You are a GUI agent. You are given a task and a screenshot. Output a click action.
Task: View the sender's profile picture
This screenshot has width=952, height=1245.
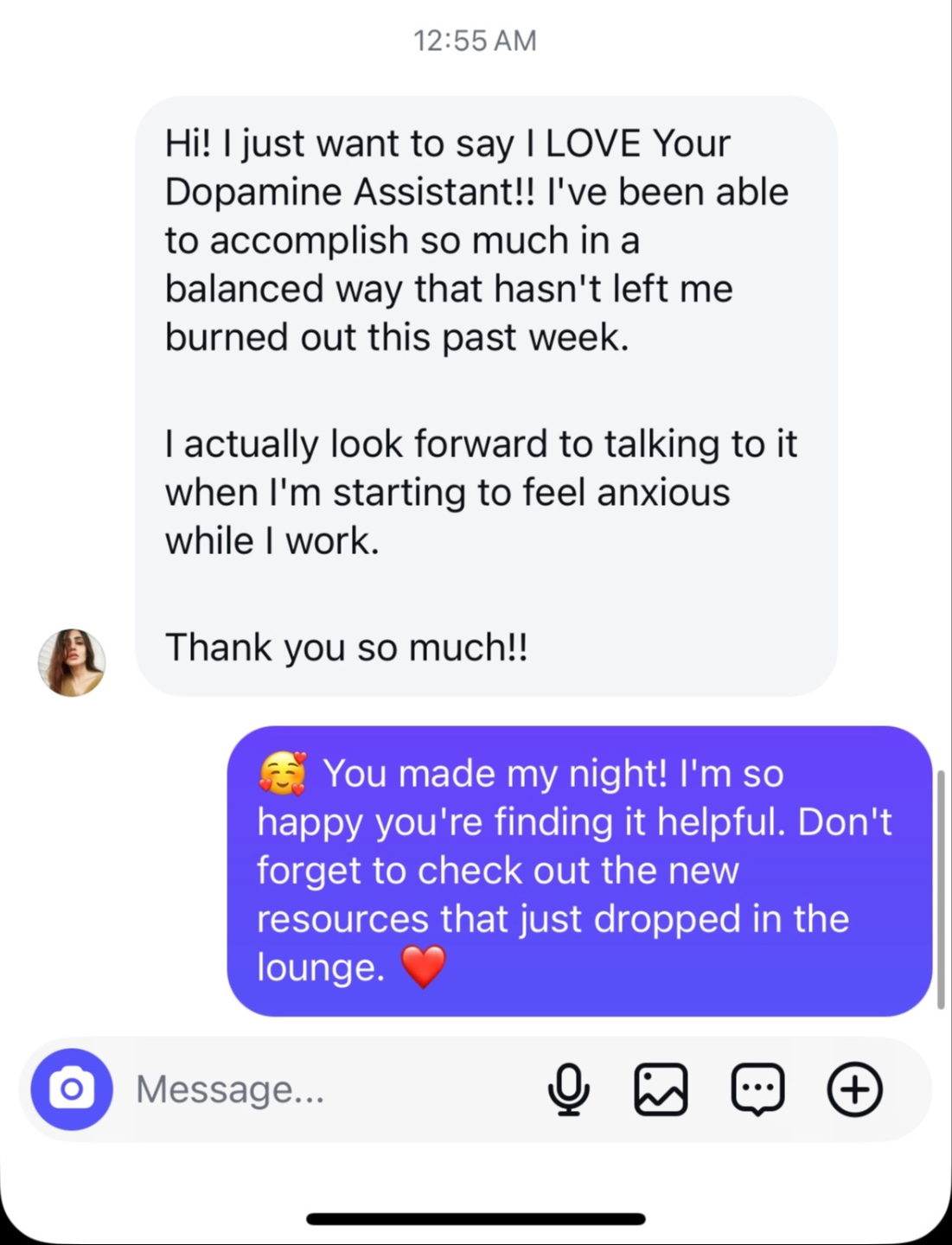click(72, 662)
